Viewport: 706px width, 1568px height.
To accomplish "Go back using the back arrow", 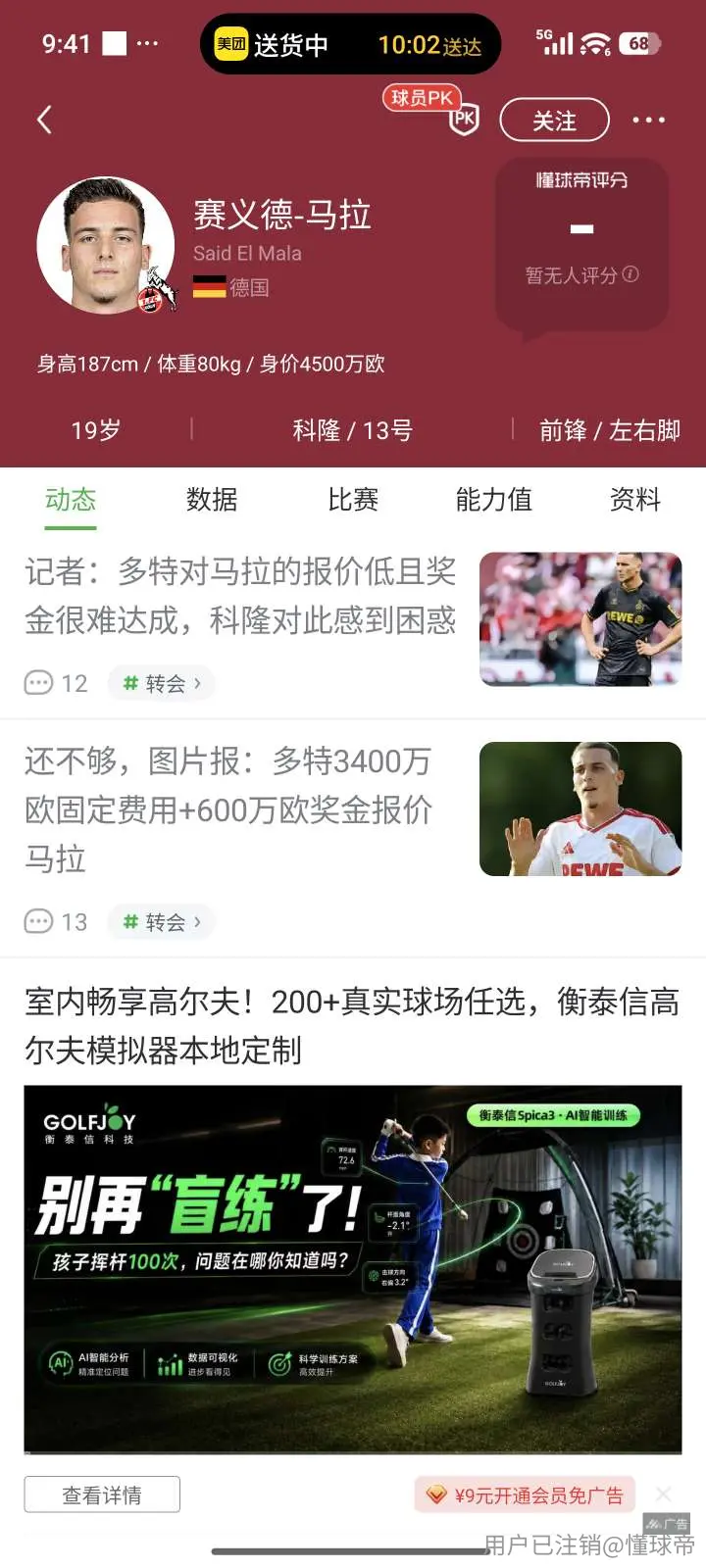I will pyautogui.click(x=44, y=121).
